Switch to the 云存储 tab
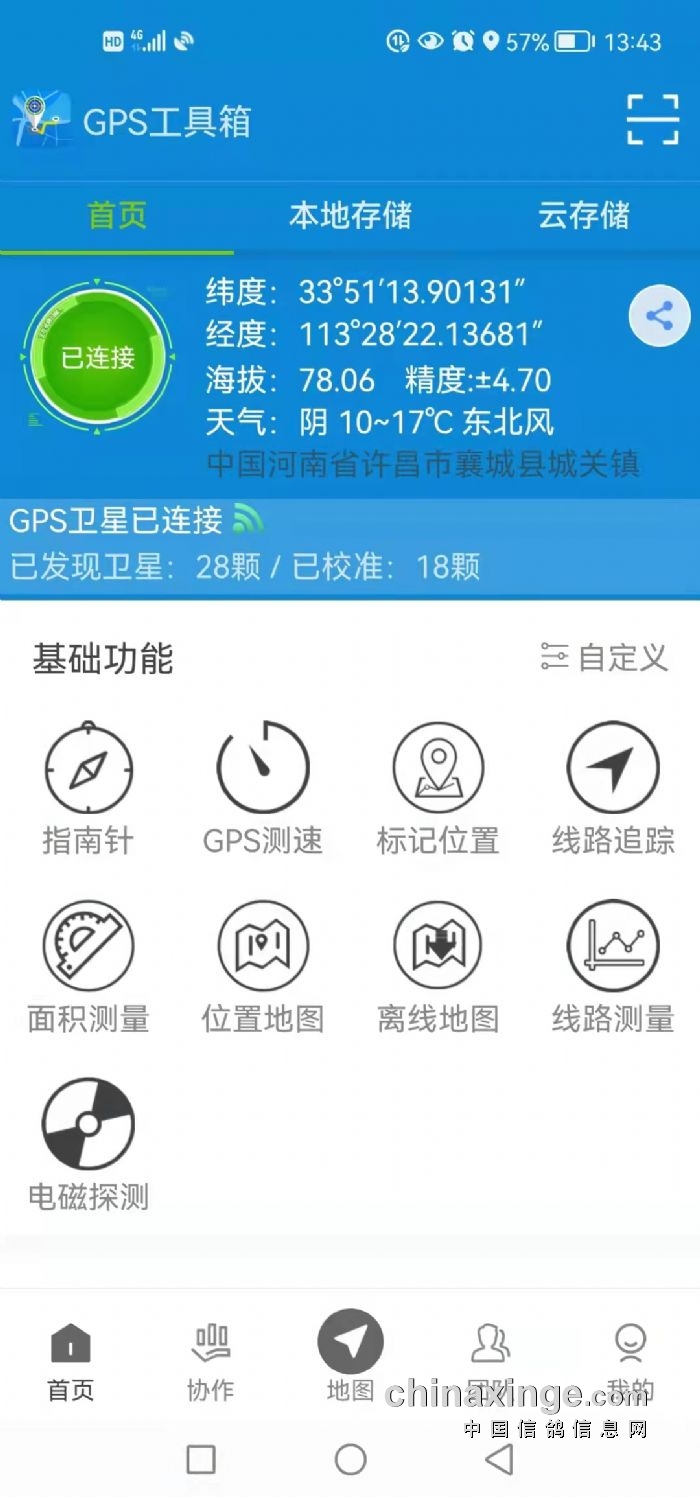The image size is (700, 1497). pyautogui.click(x=584, y=215)
